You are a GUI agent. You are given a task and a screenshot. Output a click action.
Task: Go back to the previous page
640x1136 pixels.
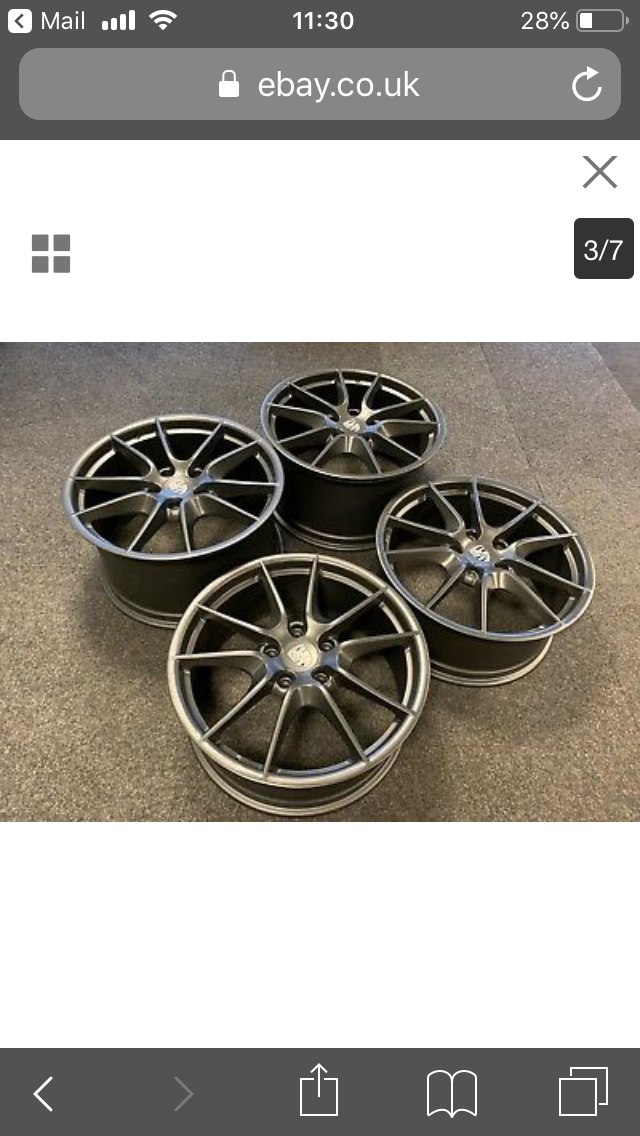pos(43,1094)
